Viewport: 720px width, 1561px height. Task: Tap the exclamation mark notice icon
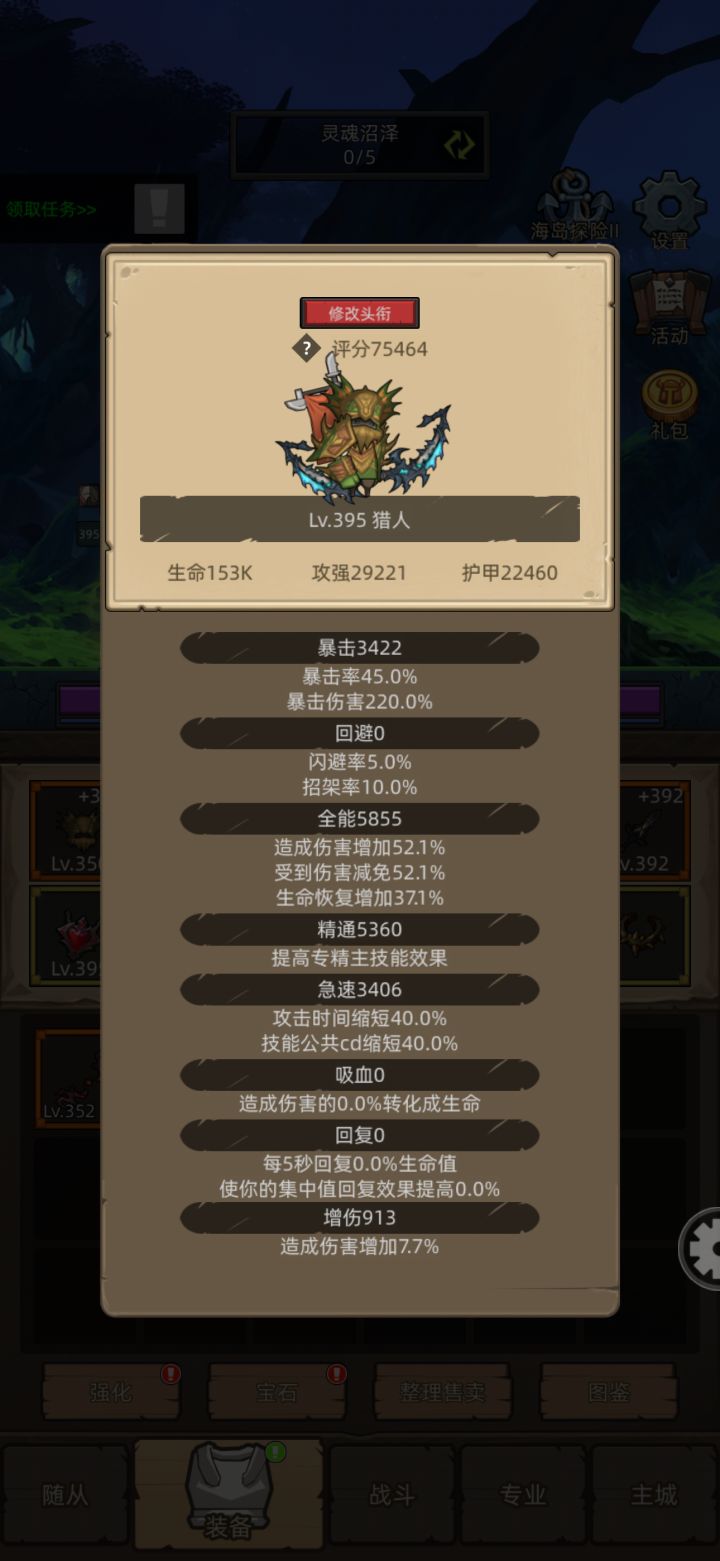(160, 207)
